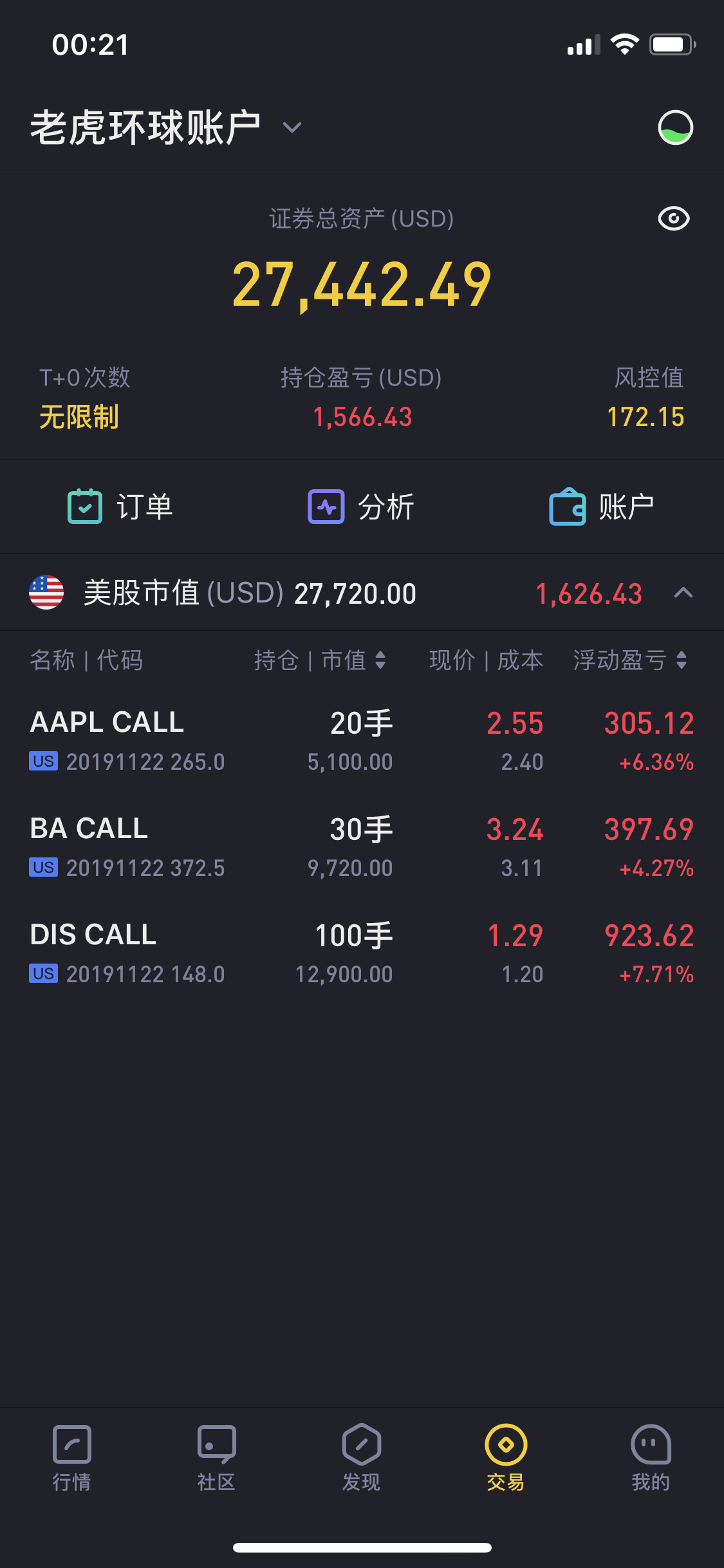
Task: Select the 交易 tab
Action: tap(506, 1458)
